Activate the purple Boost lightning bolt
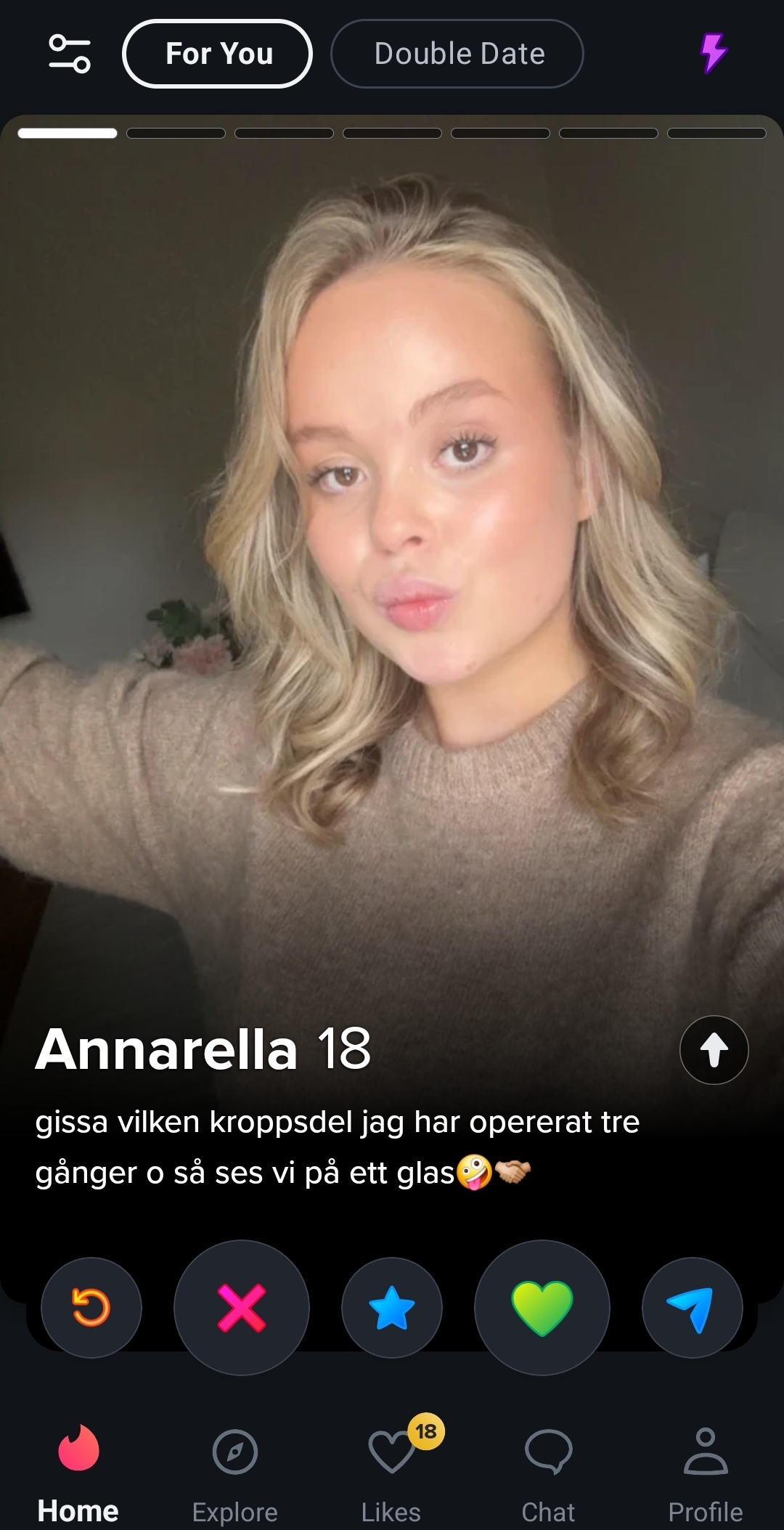Image resolution: width=784 pixels, height=1530 pixels. pyautogui.click(x=713, y=53)
